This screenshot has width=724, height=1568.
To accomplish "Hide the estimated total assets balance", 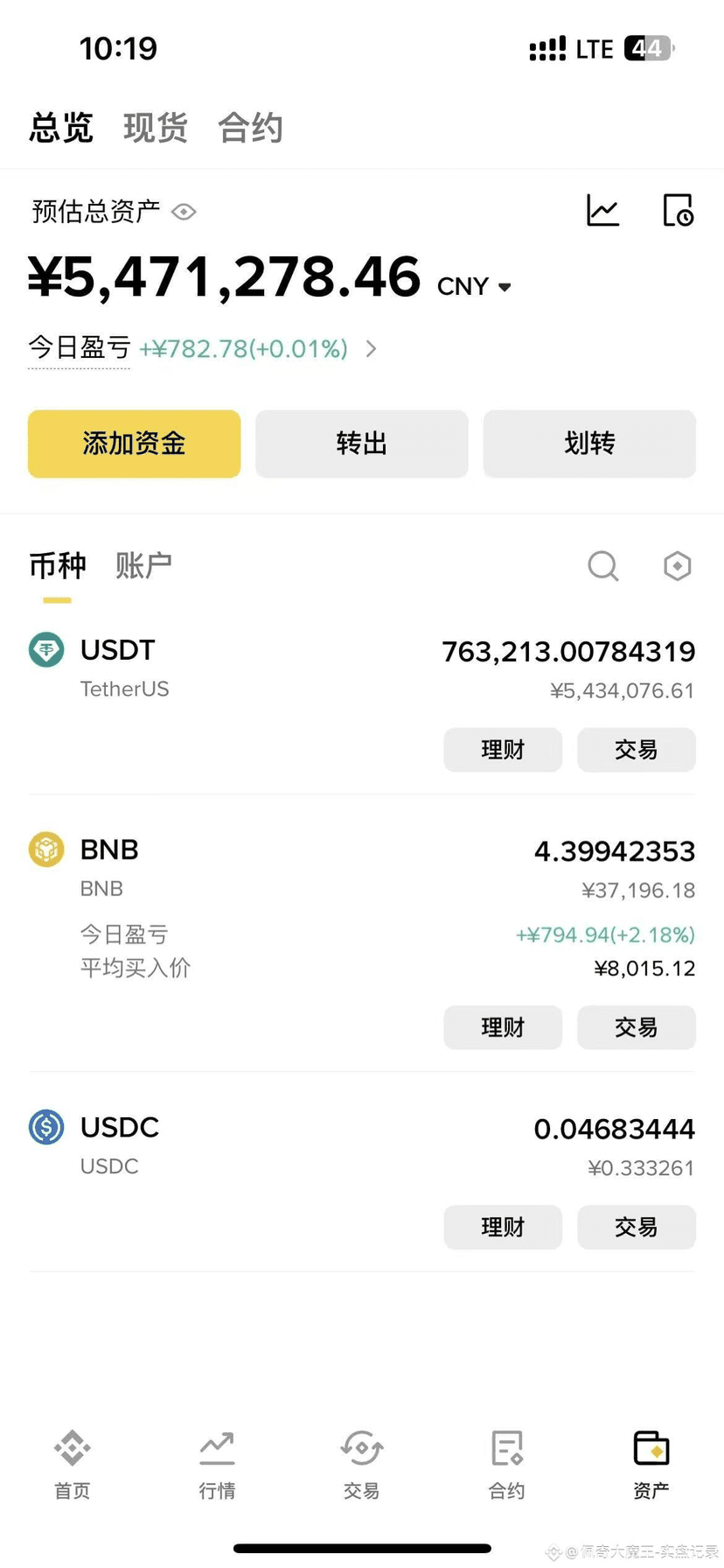I will (184, 212).
